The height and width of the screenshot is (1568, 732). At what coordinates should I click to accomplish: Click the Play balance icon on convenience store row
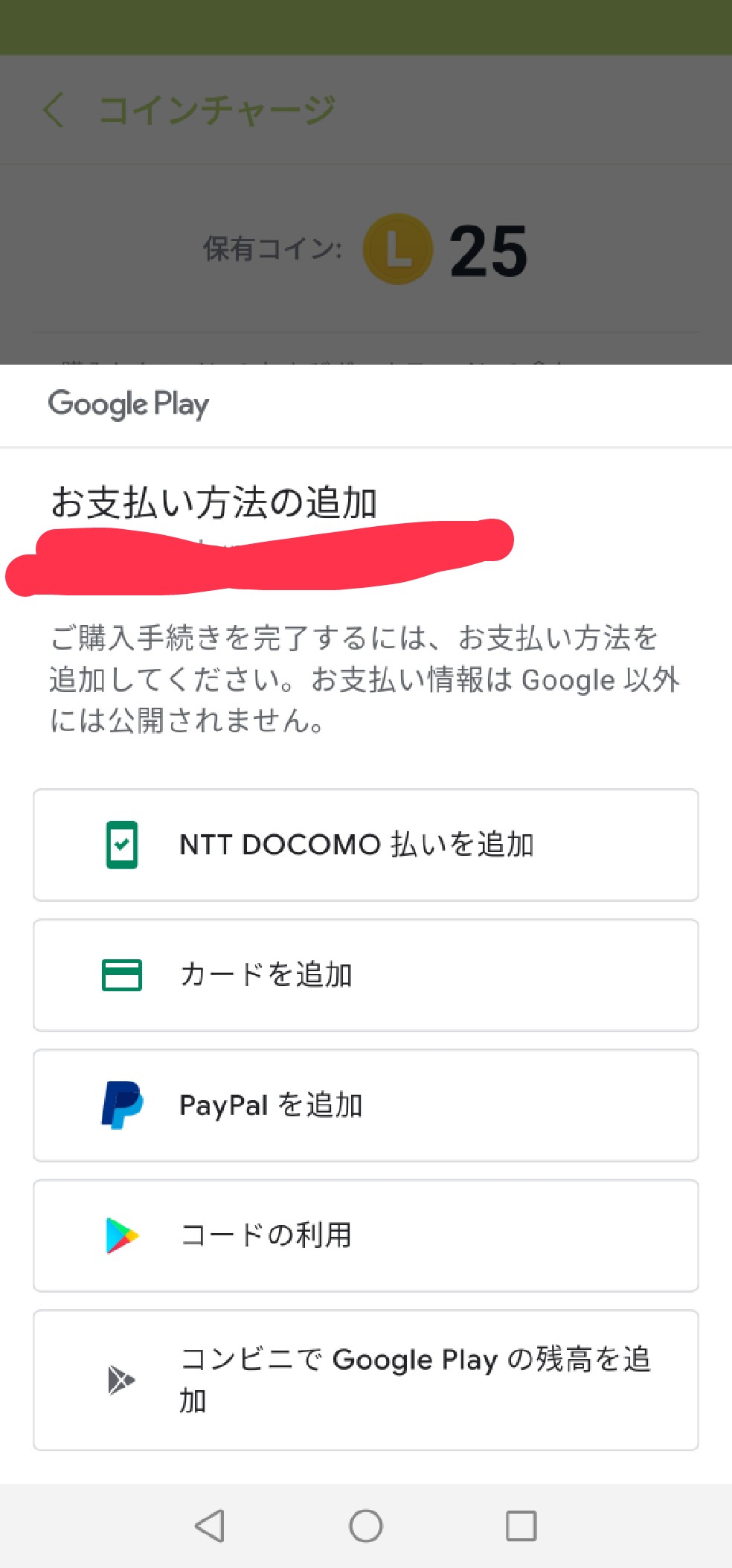click(x=121, y=1377)
